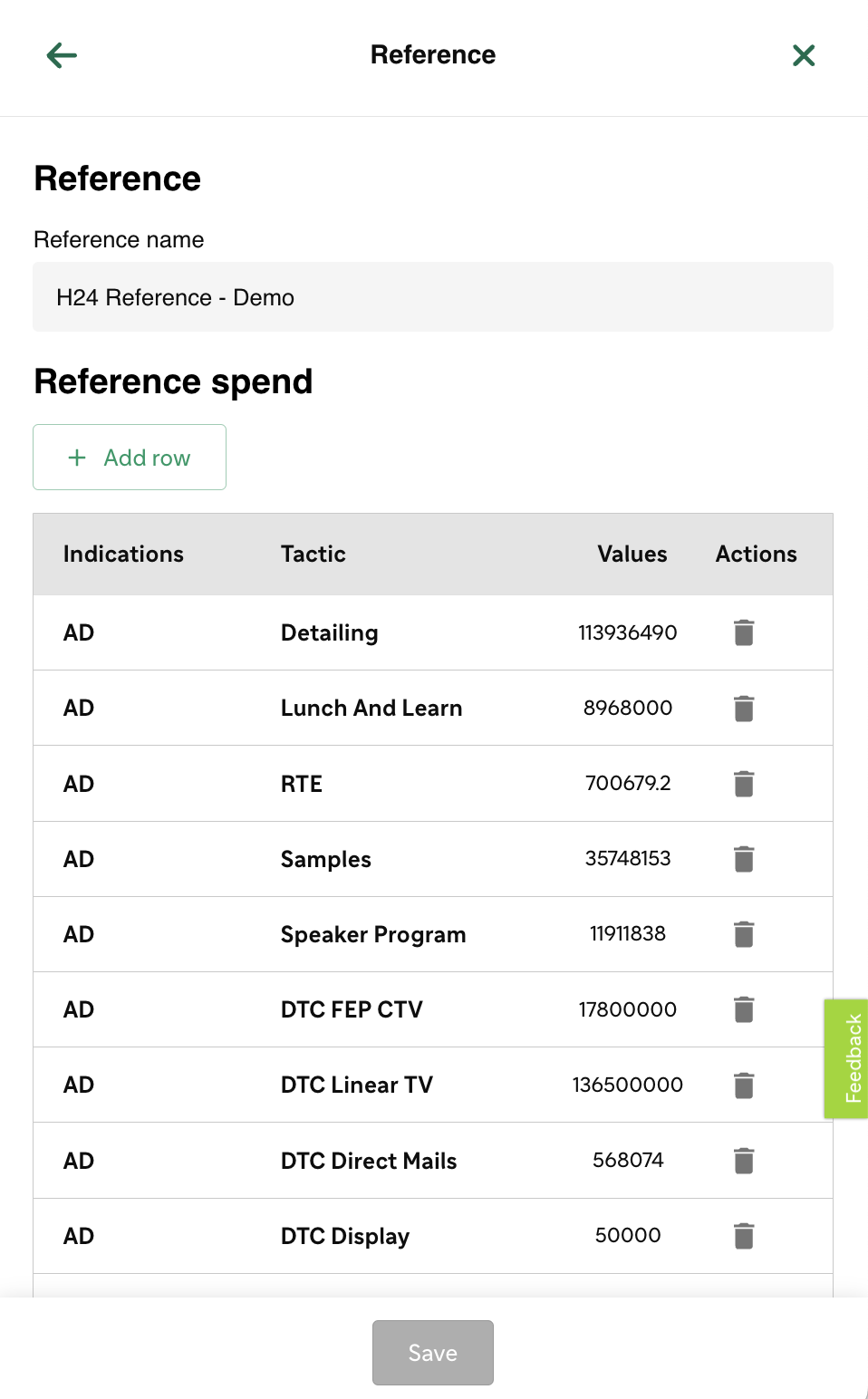Delete the Detailing row
The image size is (868, 1399).
click(744, 632)
